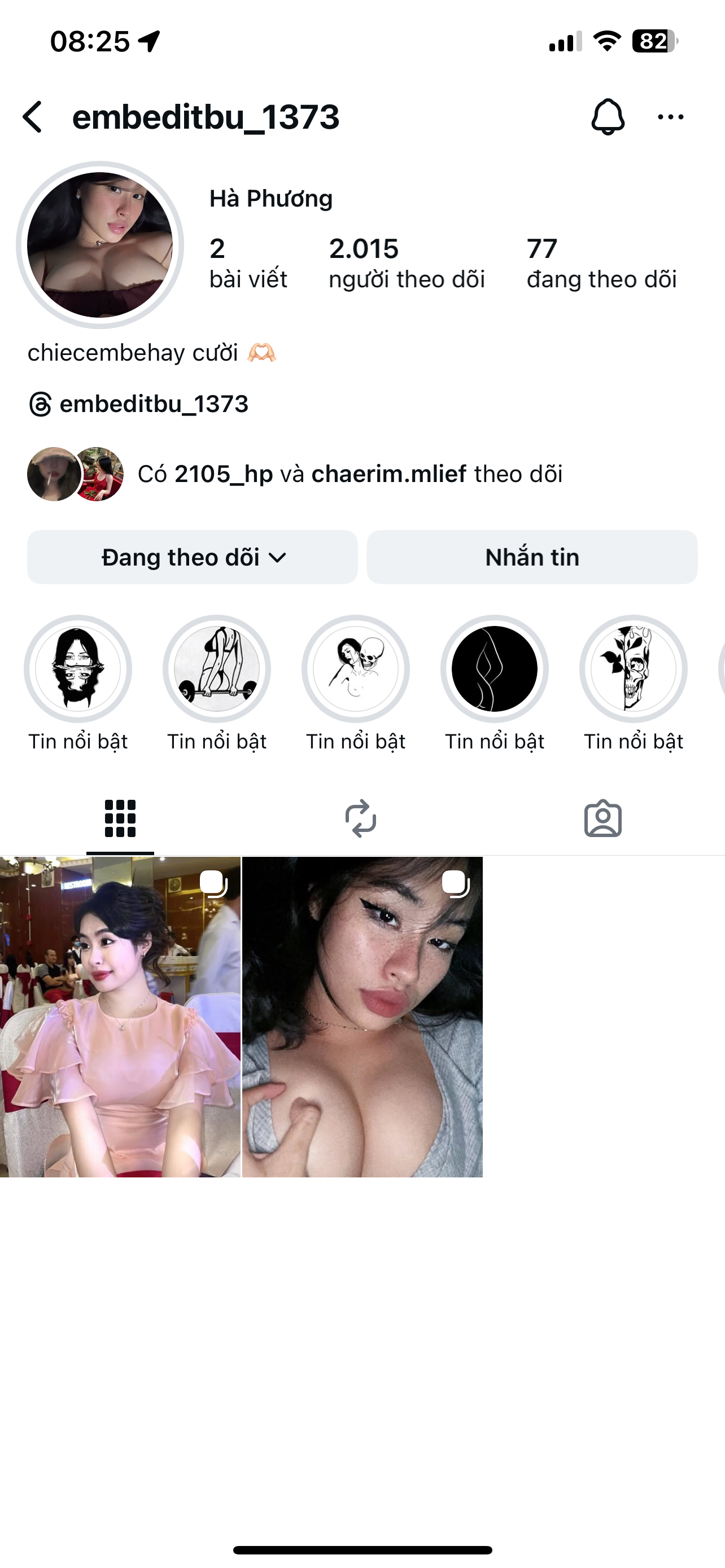The image size is (725, 1568).
Task: Tap the Nhắn tin message button
Action: click(x=532, y=557)
